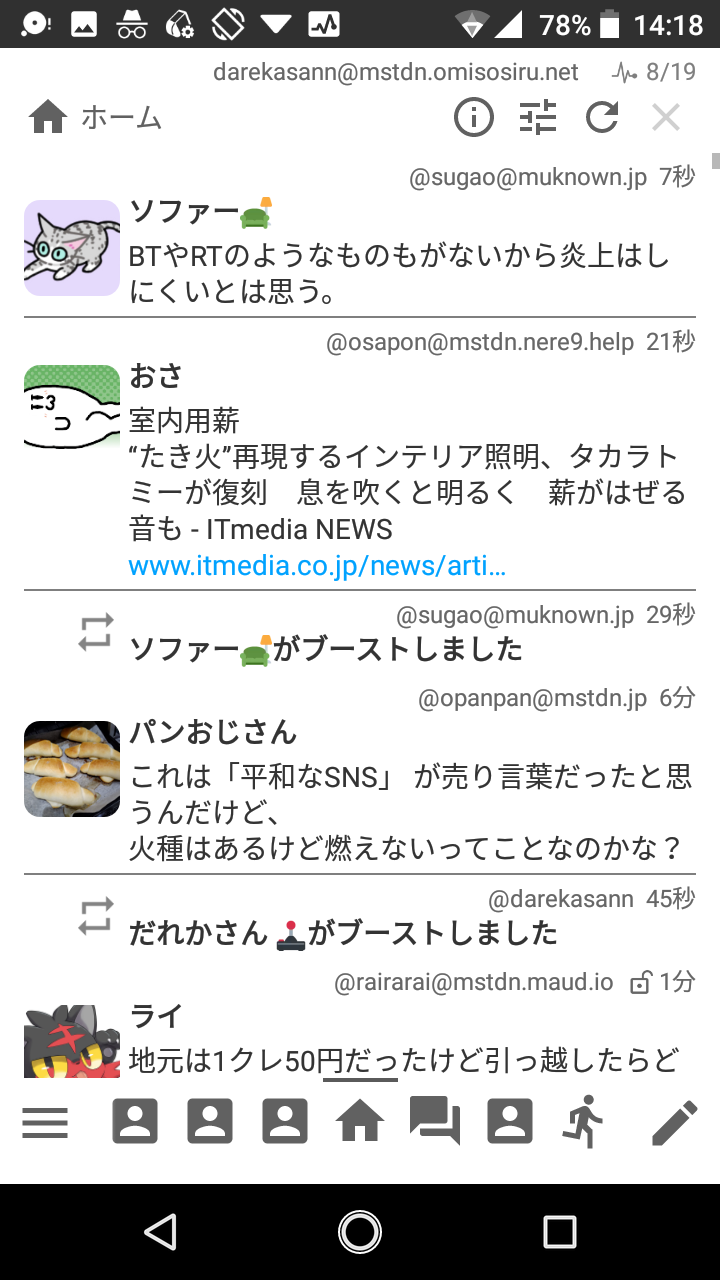Tap the cat avatar on ソファー's post
This screenshot has height=1280, width=720.
(72, 248)
